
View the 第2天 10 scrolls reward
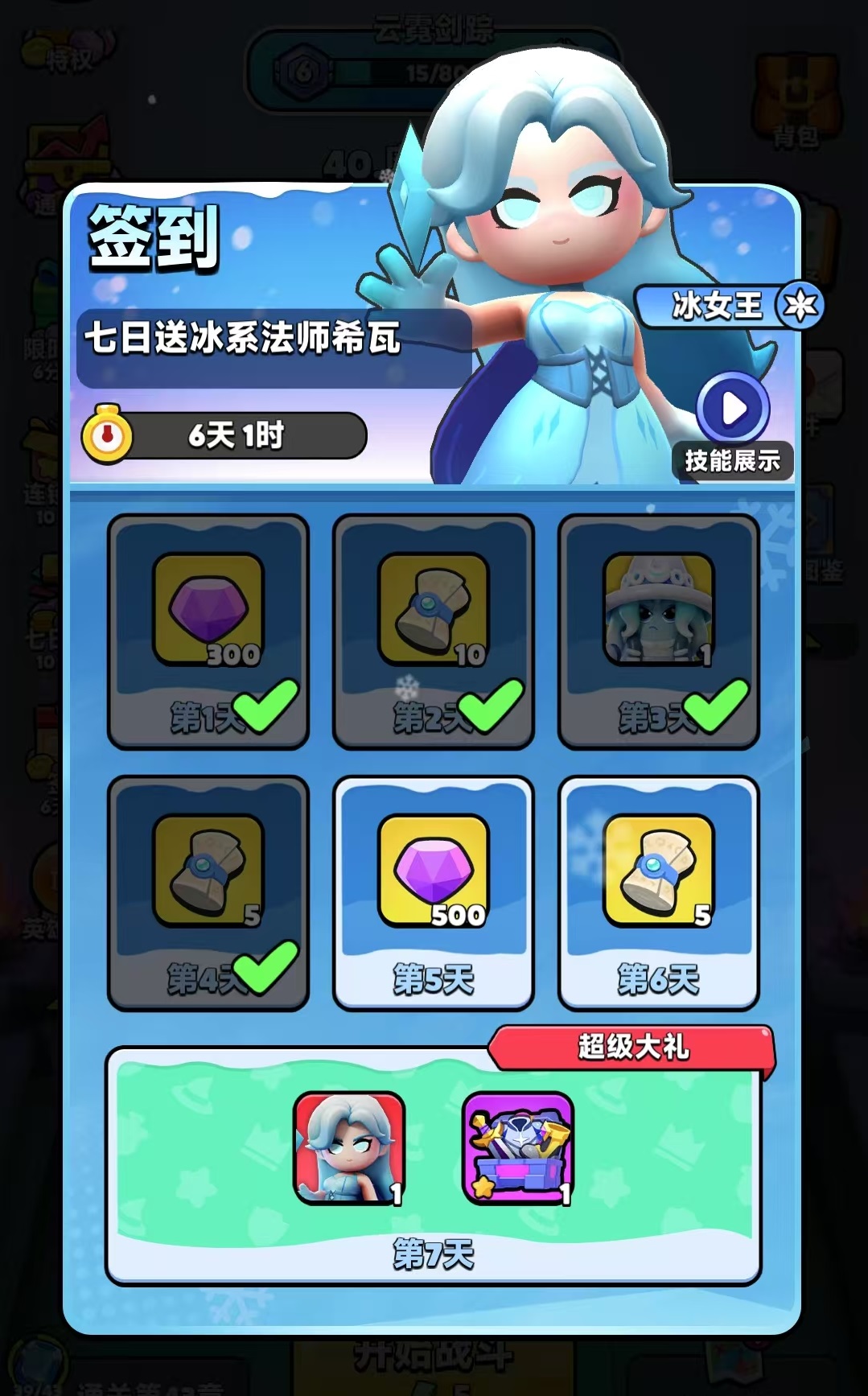coord(434,630)
